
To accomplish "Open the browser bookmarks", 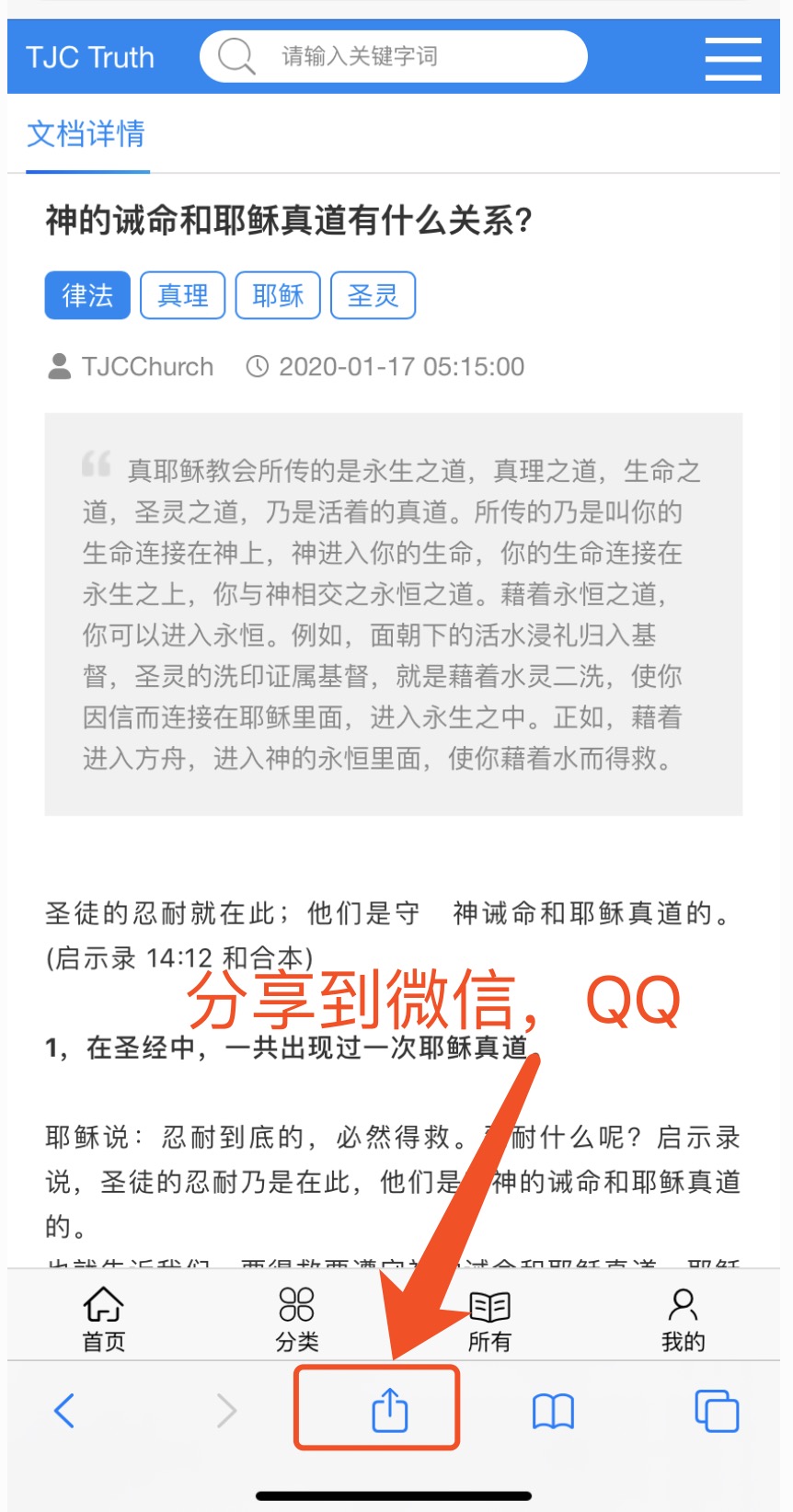I will [x=553, y=1410].
